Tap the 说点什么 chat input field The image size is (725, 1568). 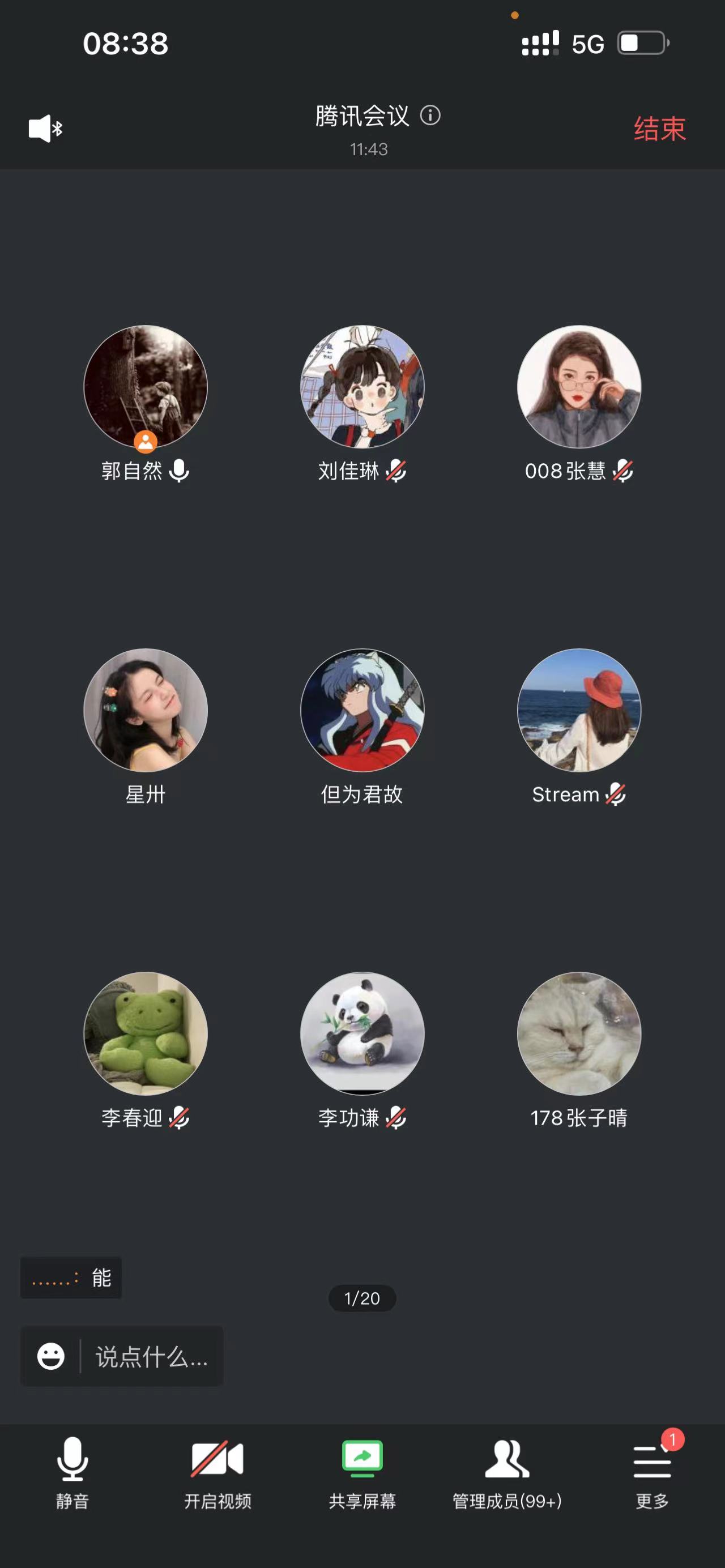click(151, 1357)
